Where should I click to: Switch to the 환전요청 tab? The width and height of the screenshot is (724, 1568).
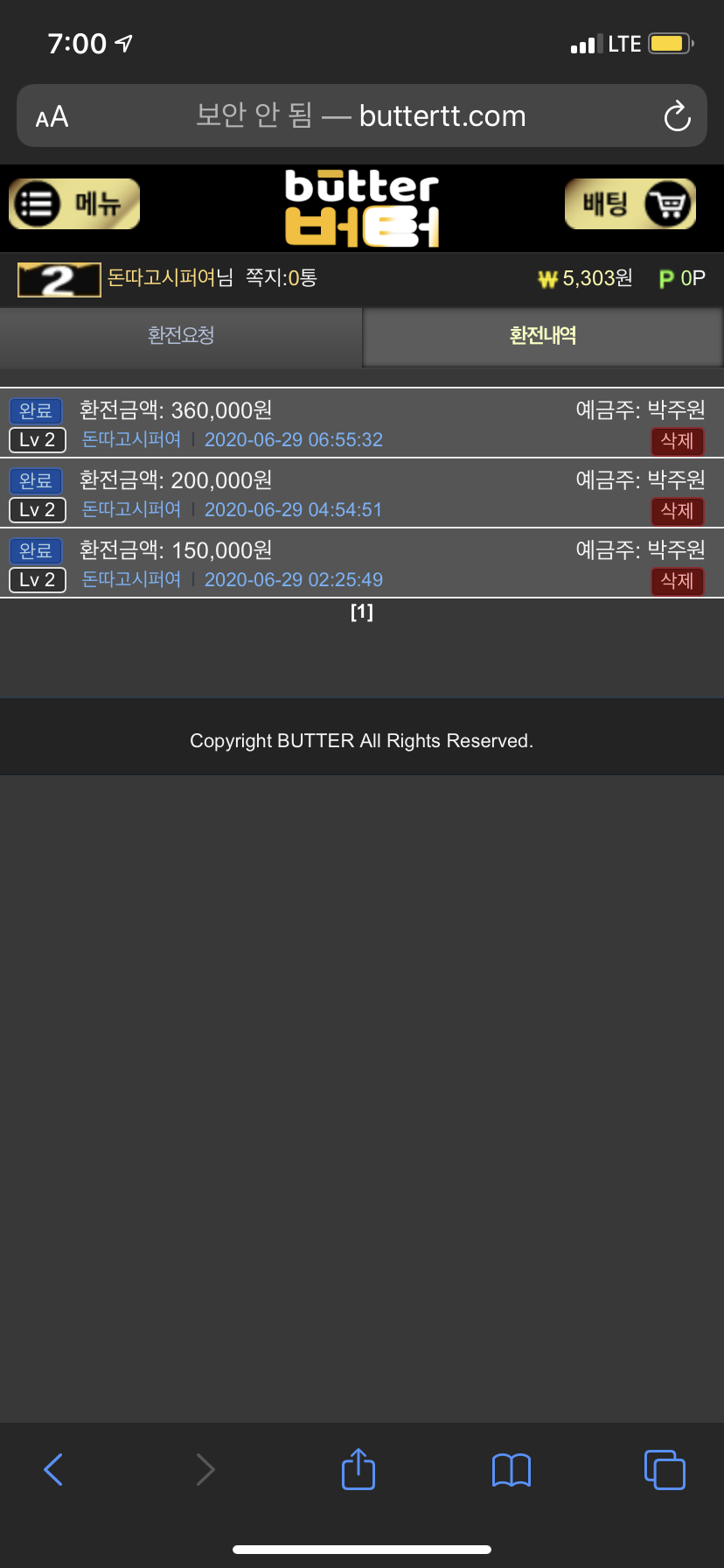[x=181, y=336]
